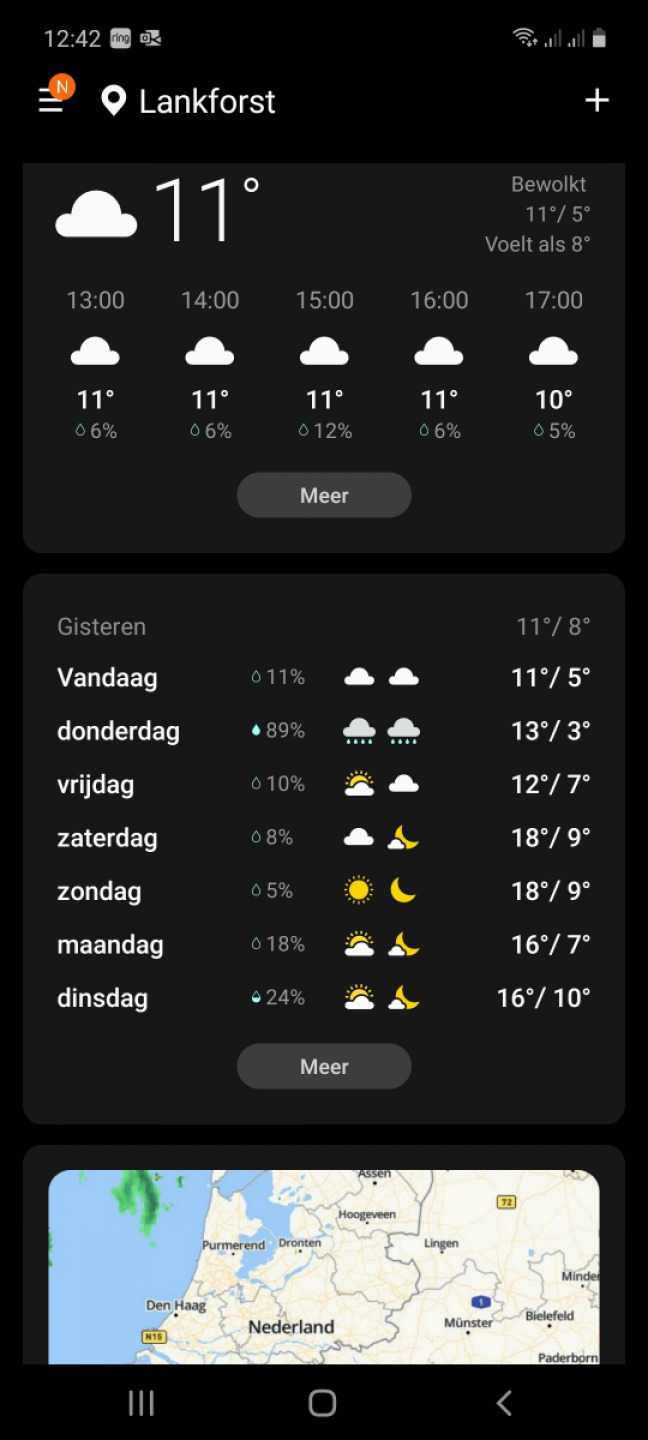Open zondag forecast details
The height and width of the screenshot is (1440, 648).
click(324, 891)
